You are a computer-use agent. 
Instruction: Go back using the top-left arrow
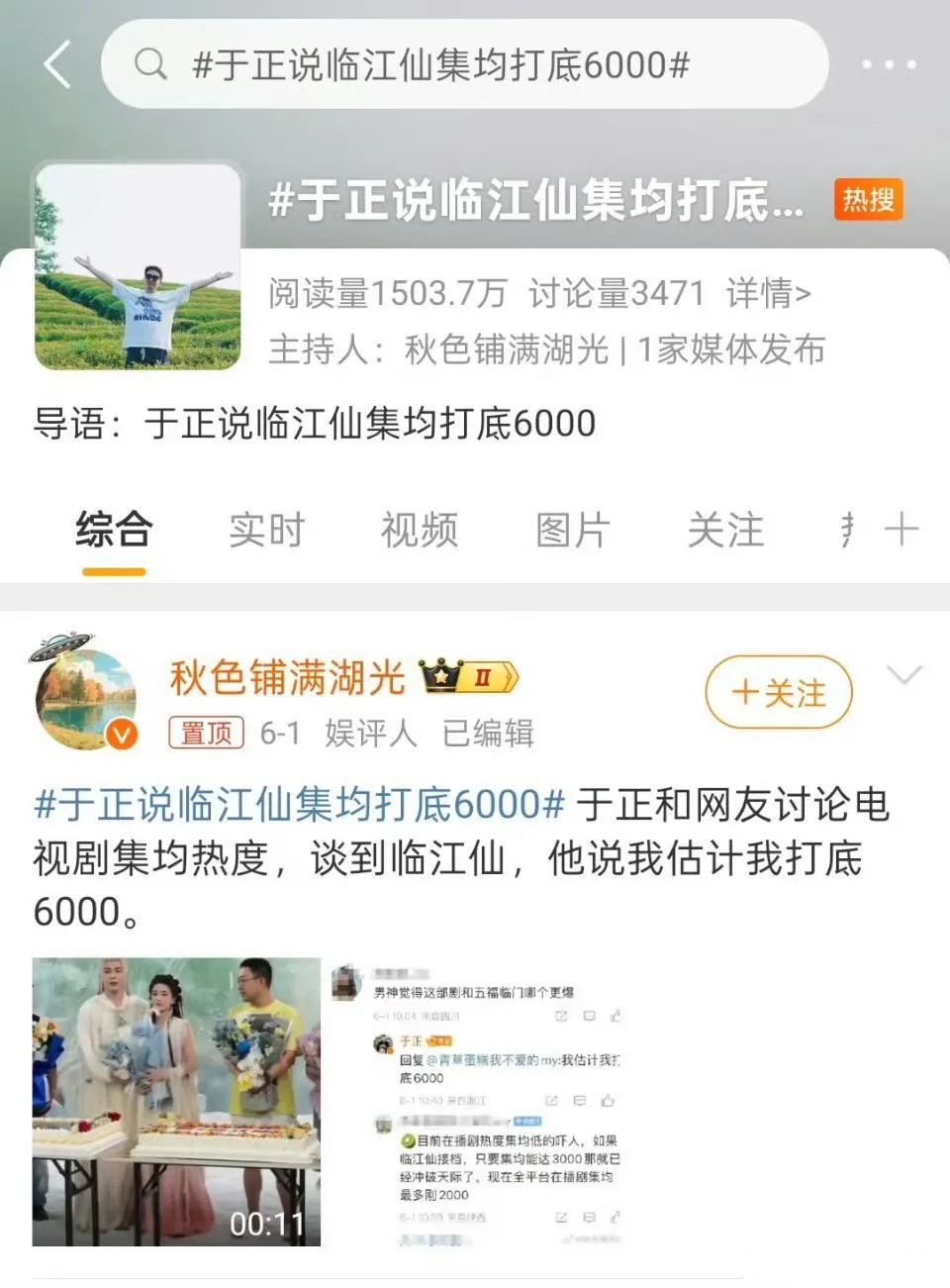(57, 65)
